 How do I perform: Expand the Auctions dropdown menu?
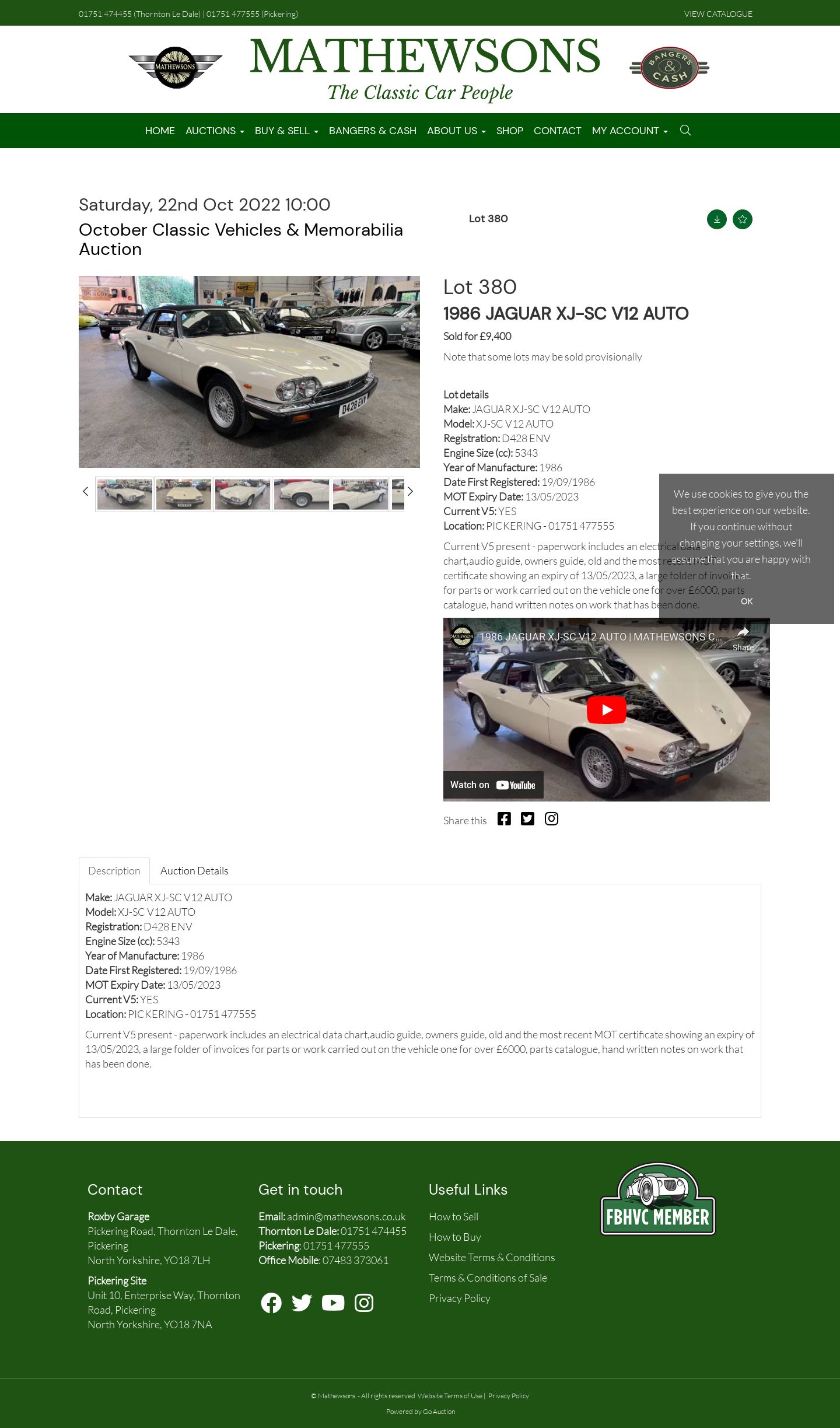(215, 131)
